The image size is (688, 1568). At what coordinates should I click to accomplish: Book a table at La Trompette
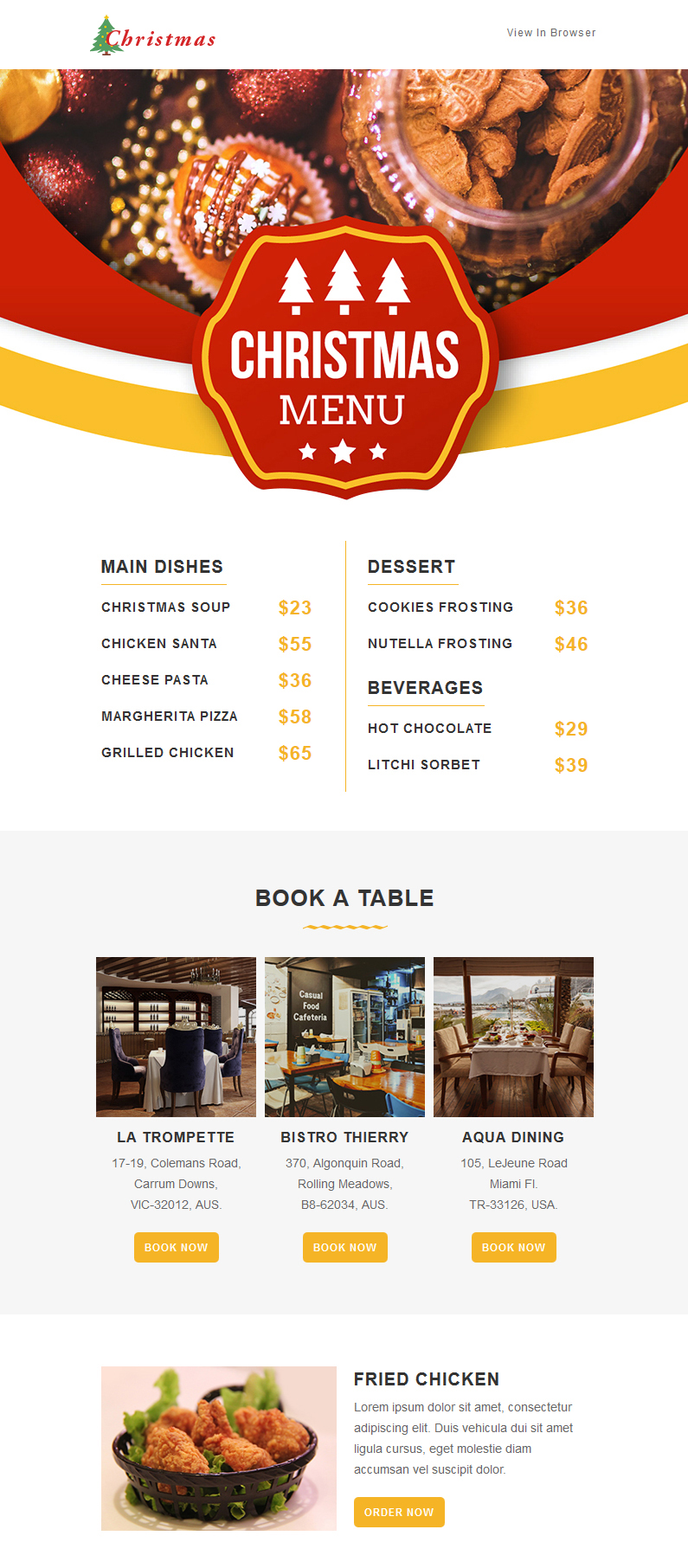[177, 1247]
